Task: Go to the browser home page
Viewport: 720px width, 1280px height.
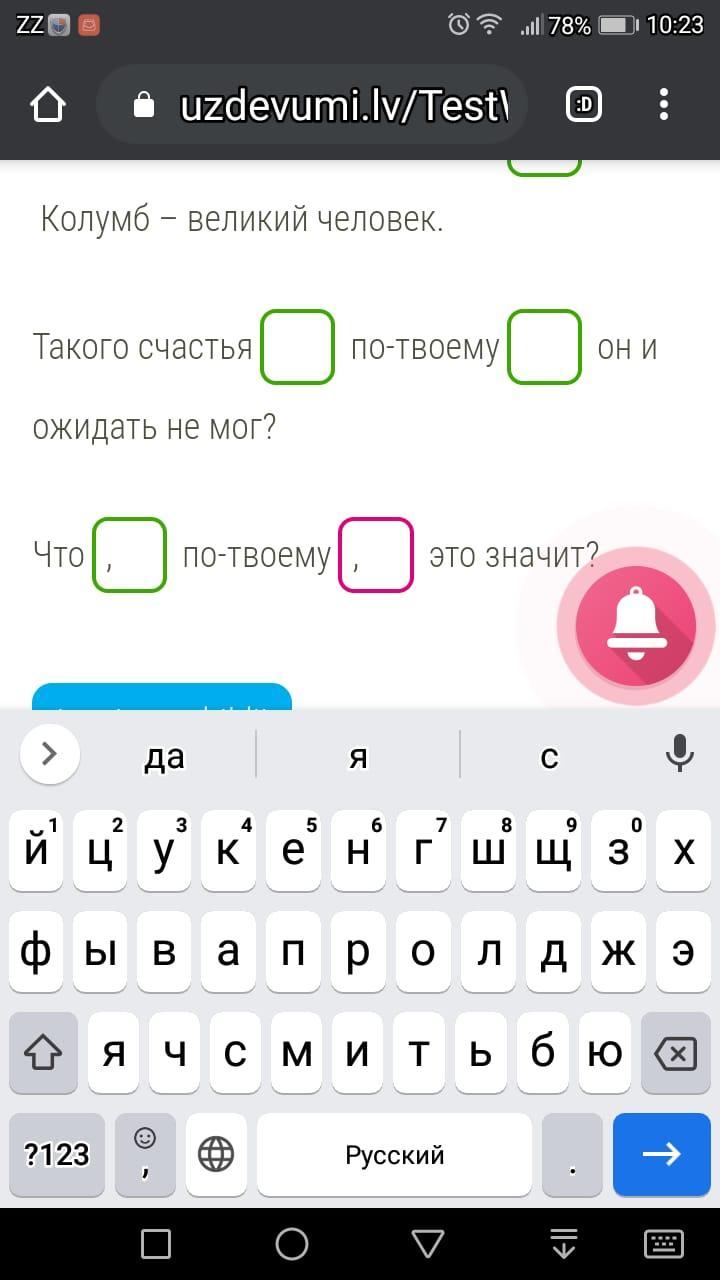Action: pos(48,105)
